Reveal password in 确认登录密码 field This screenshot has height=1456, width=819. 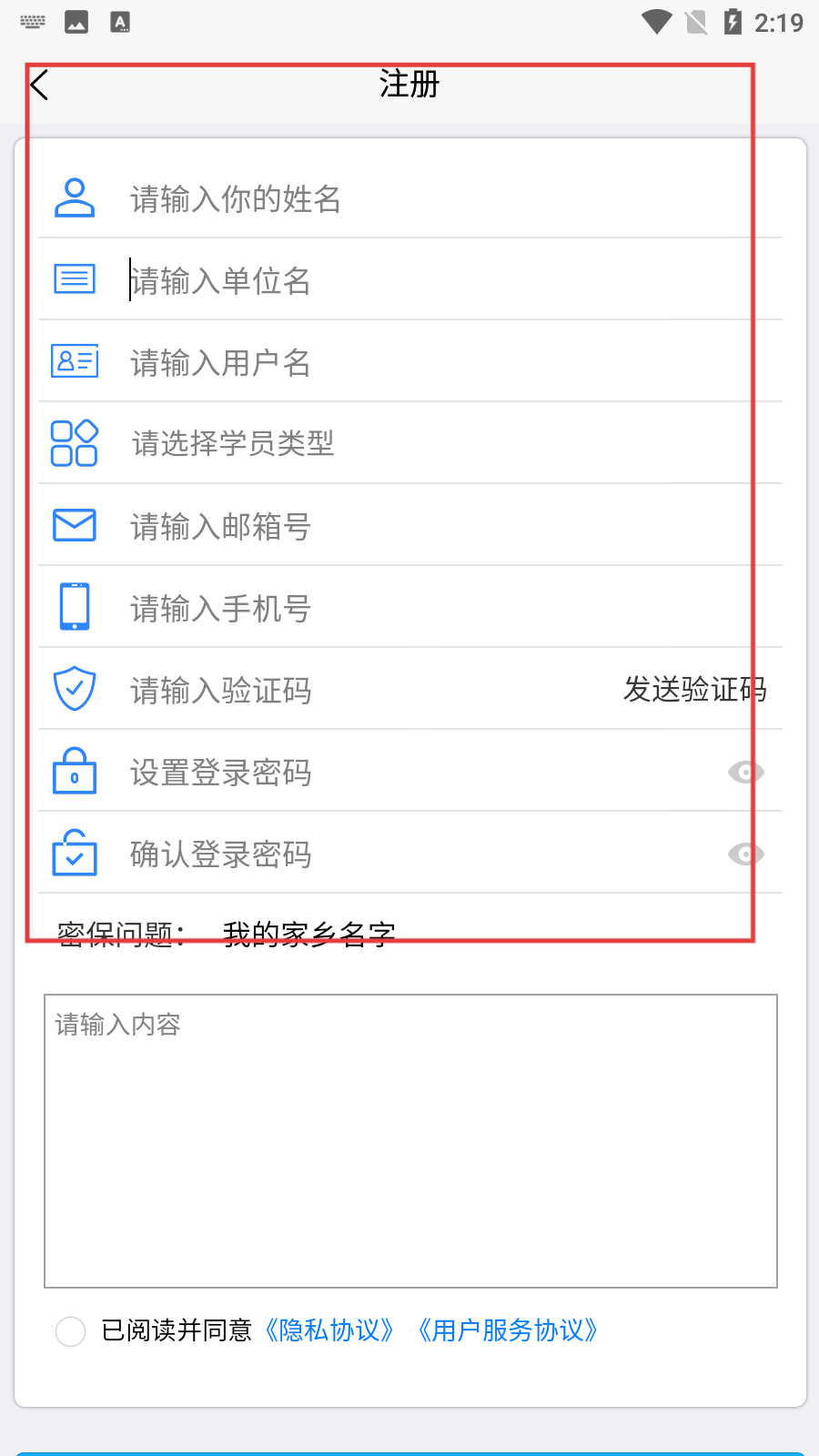(745, 854)
